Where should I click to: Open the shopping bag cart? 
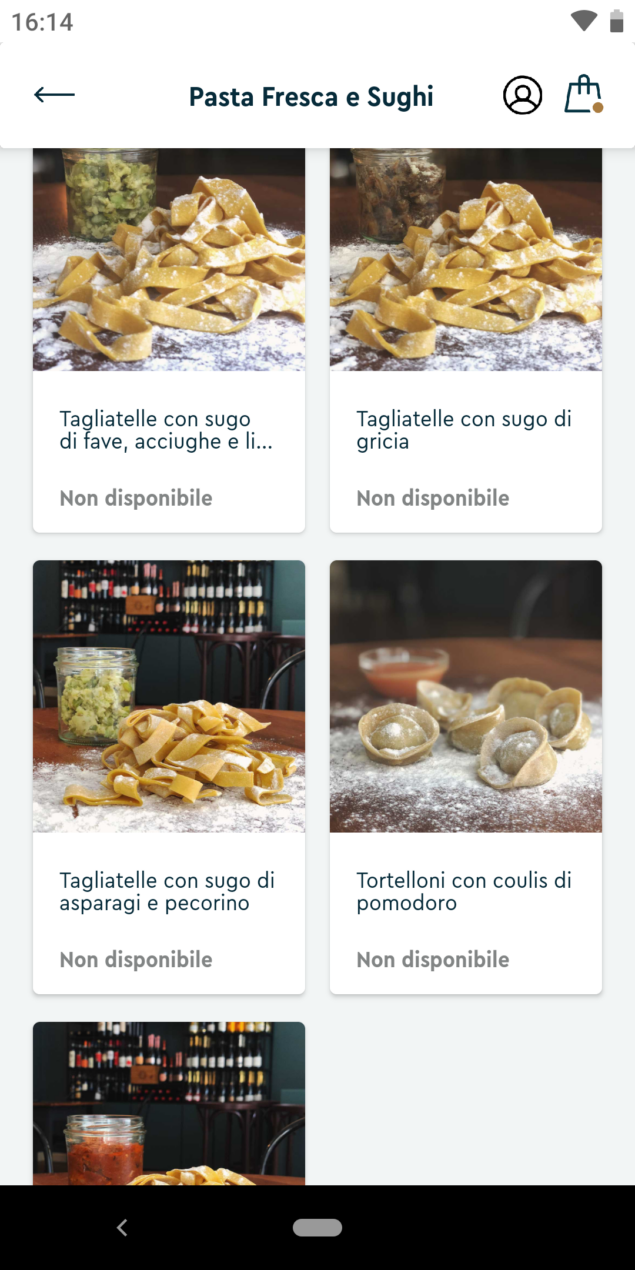pyautogui.click(x=582, y=95)
